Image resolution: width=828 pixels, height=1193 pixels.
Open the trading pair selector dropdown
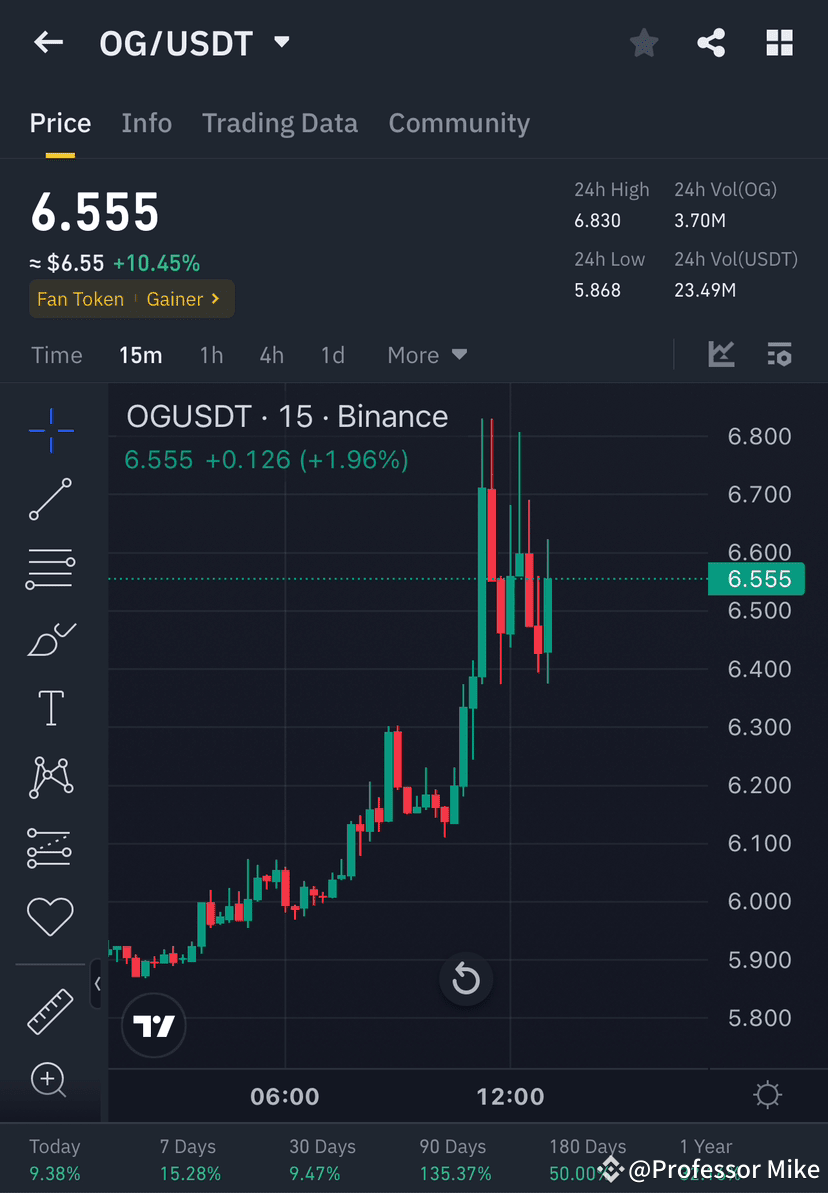(x=280, y=42)
